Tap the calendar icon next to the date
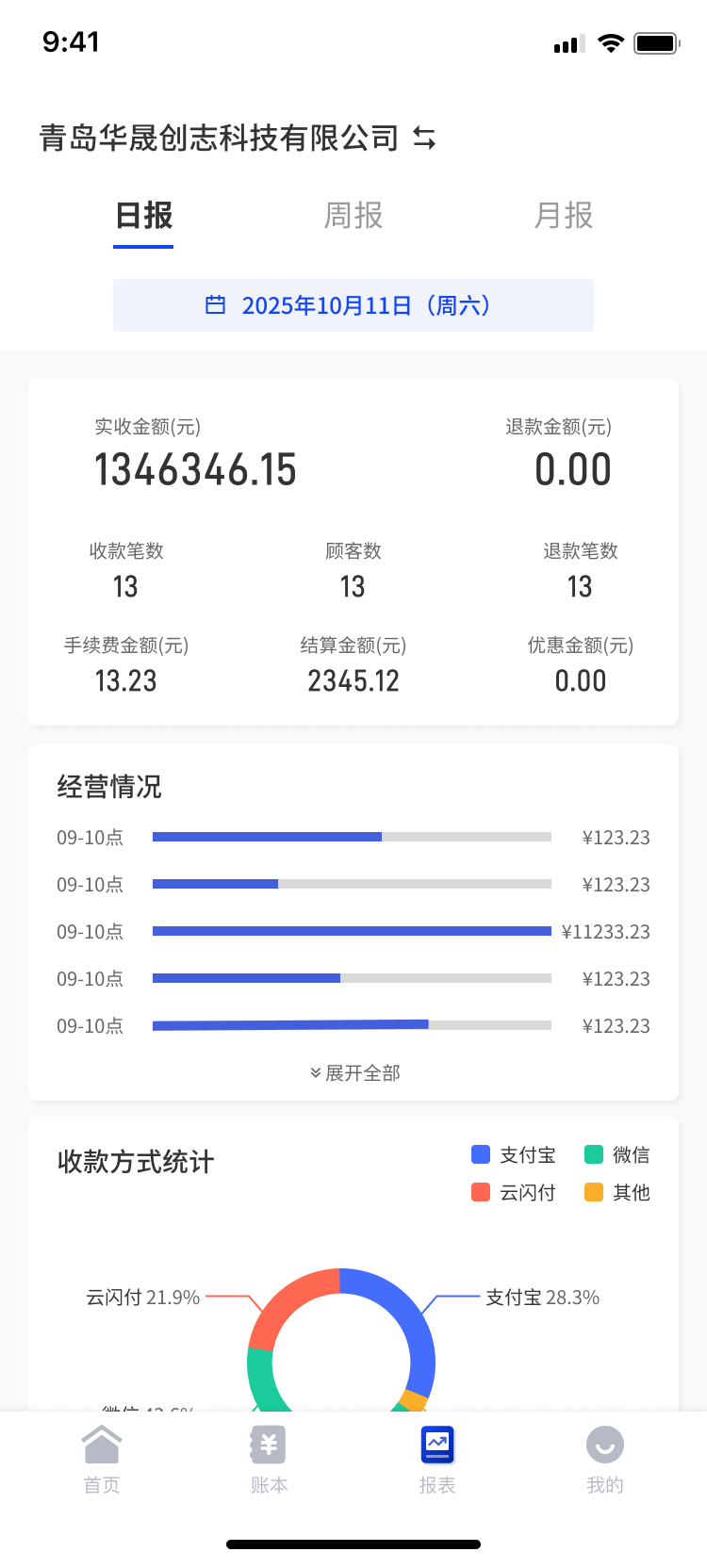707x1568 pixels. [216, 304]
